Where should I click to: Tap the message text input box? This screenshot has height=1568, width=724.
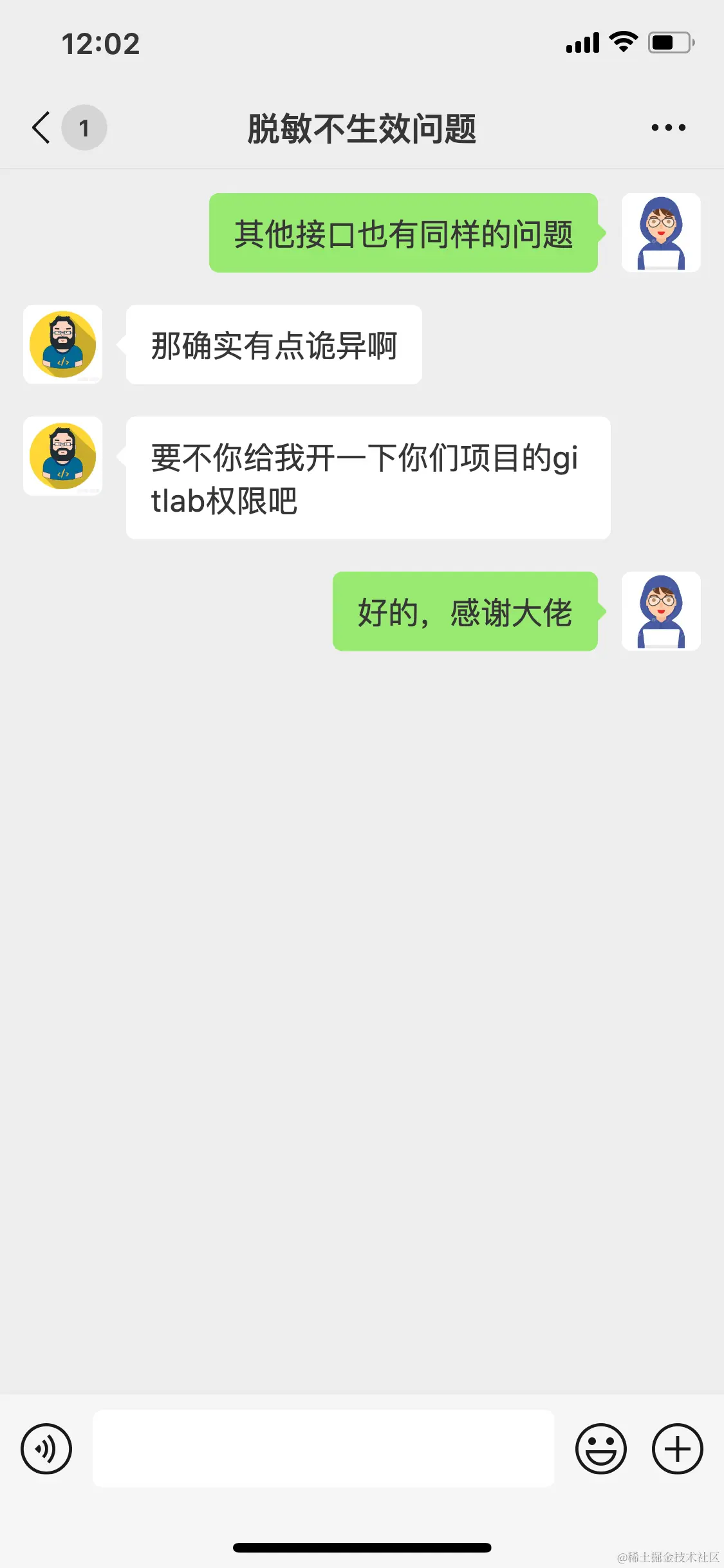click(x=323, y=1448)
